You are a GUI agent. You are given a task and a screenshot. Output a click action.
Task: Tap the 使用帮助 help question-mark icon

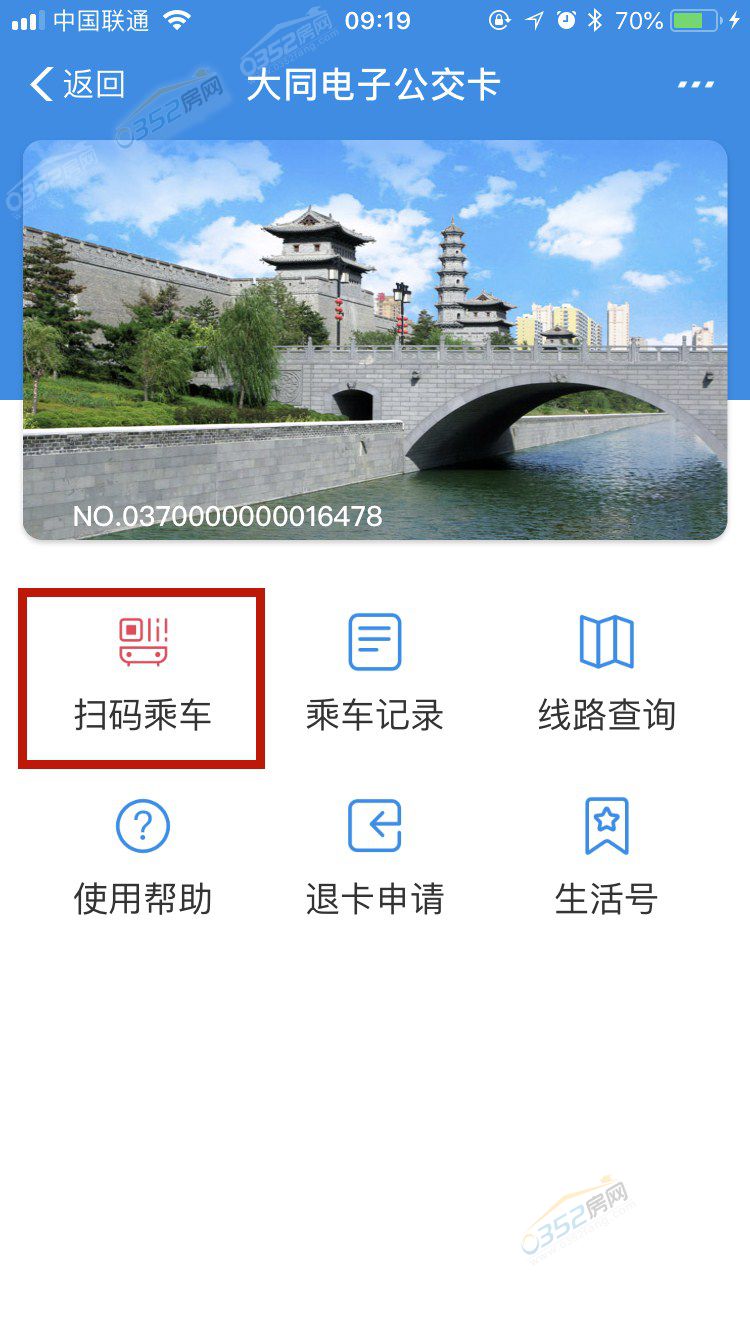point(143,826)
